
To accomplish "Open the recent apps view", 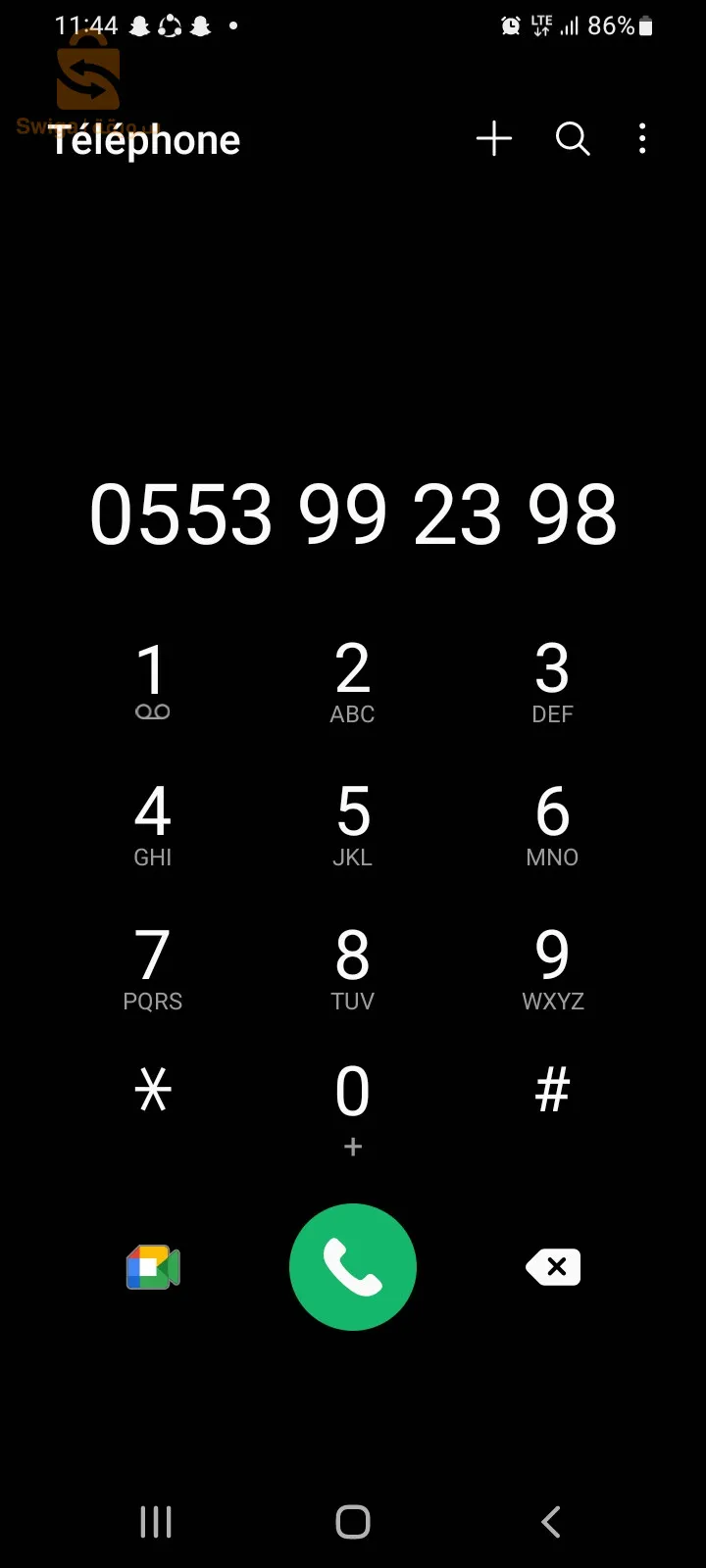I will pyautogui.click(x=156, y=1522).
